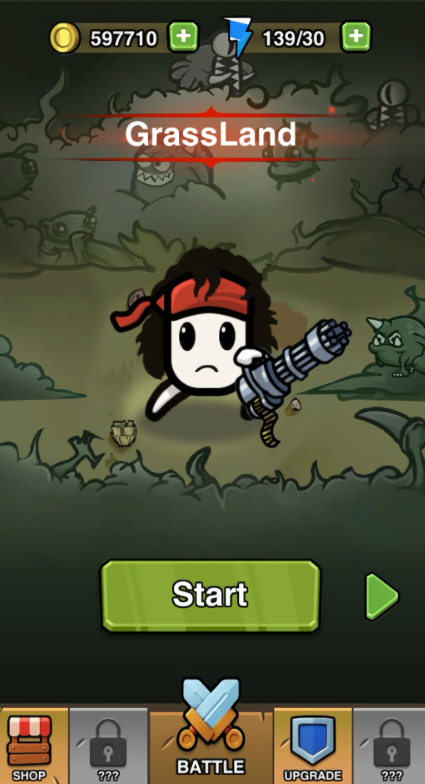Start the GrassLand battle
This screenshot has height=784, width=425.
210,595
